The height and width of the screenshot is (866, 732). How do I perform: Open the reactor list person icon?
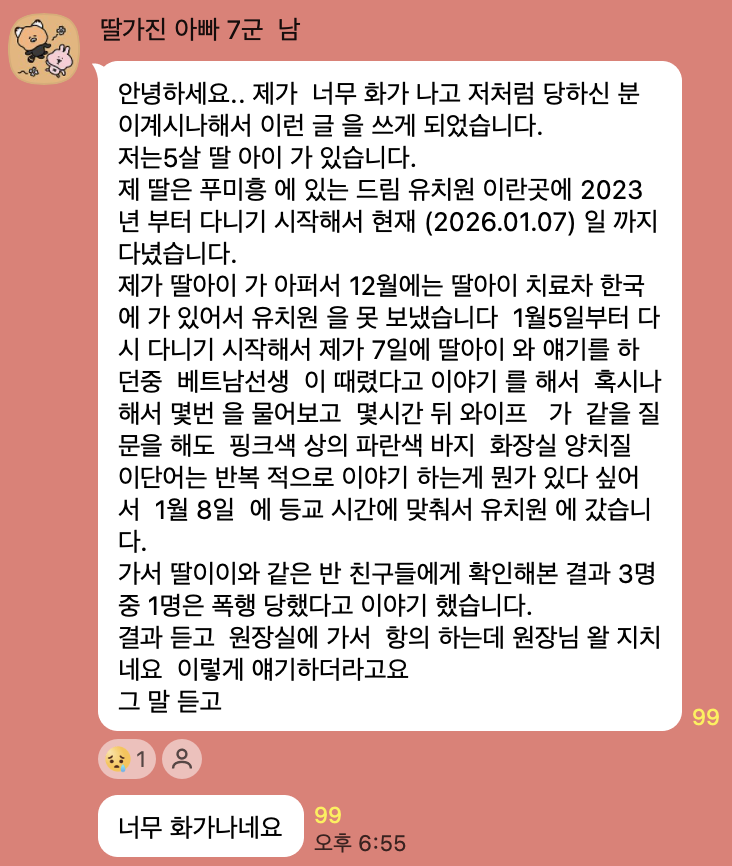coord(182,760)
